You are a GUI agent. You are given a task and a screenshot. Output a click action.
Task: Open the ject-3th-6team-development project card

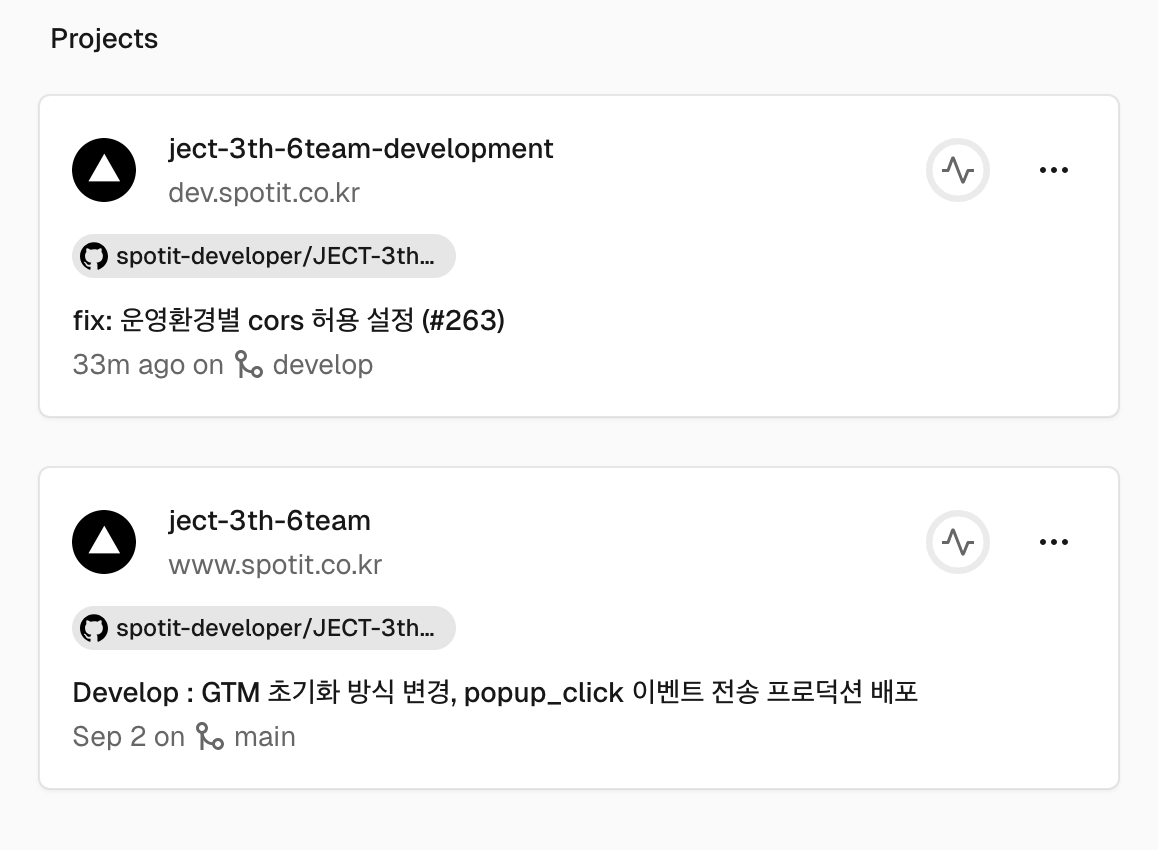360,149
